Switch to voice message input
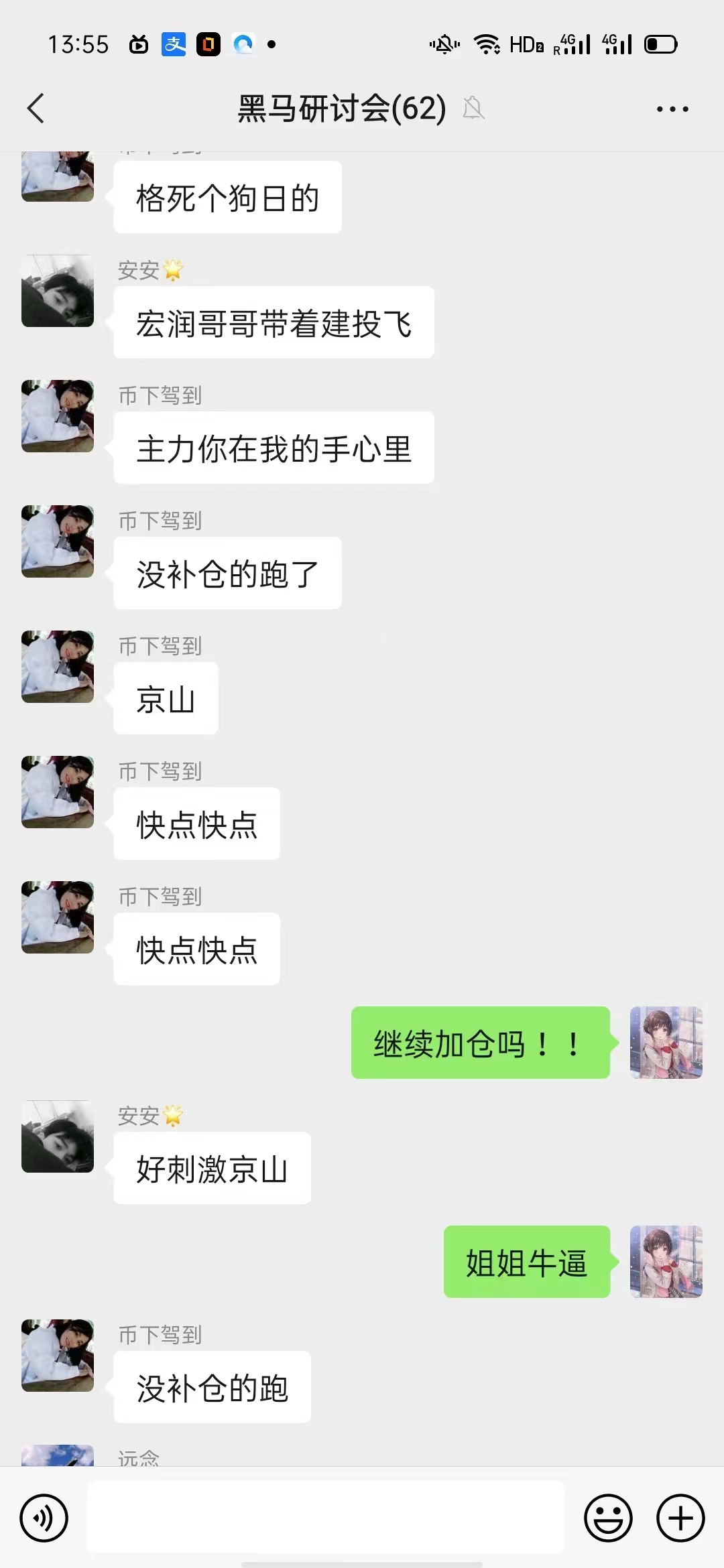Screen dimensions: 724x1568 point(44,1518)
